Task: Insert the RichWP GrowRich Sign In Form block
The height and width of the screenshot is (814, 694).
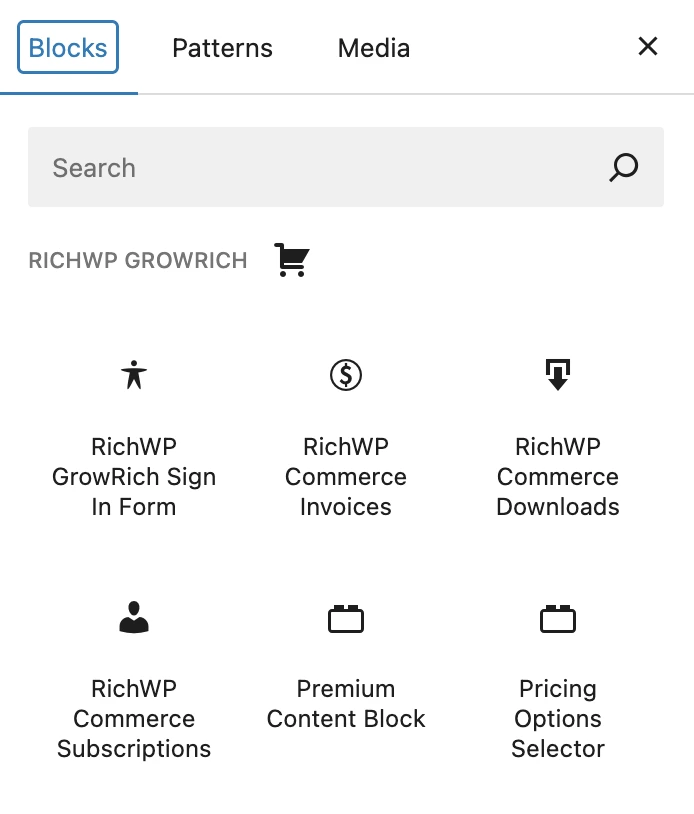Action: pyautogui.click(x=134, y=440)
